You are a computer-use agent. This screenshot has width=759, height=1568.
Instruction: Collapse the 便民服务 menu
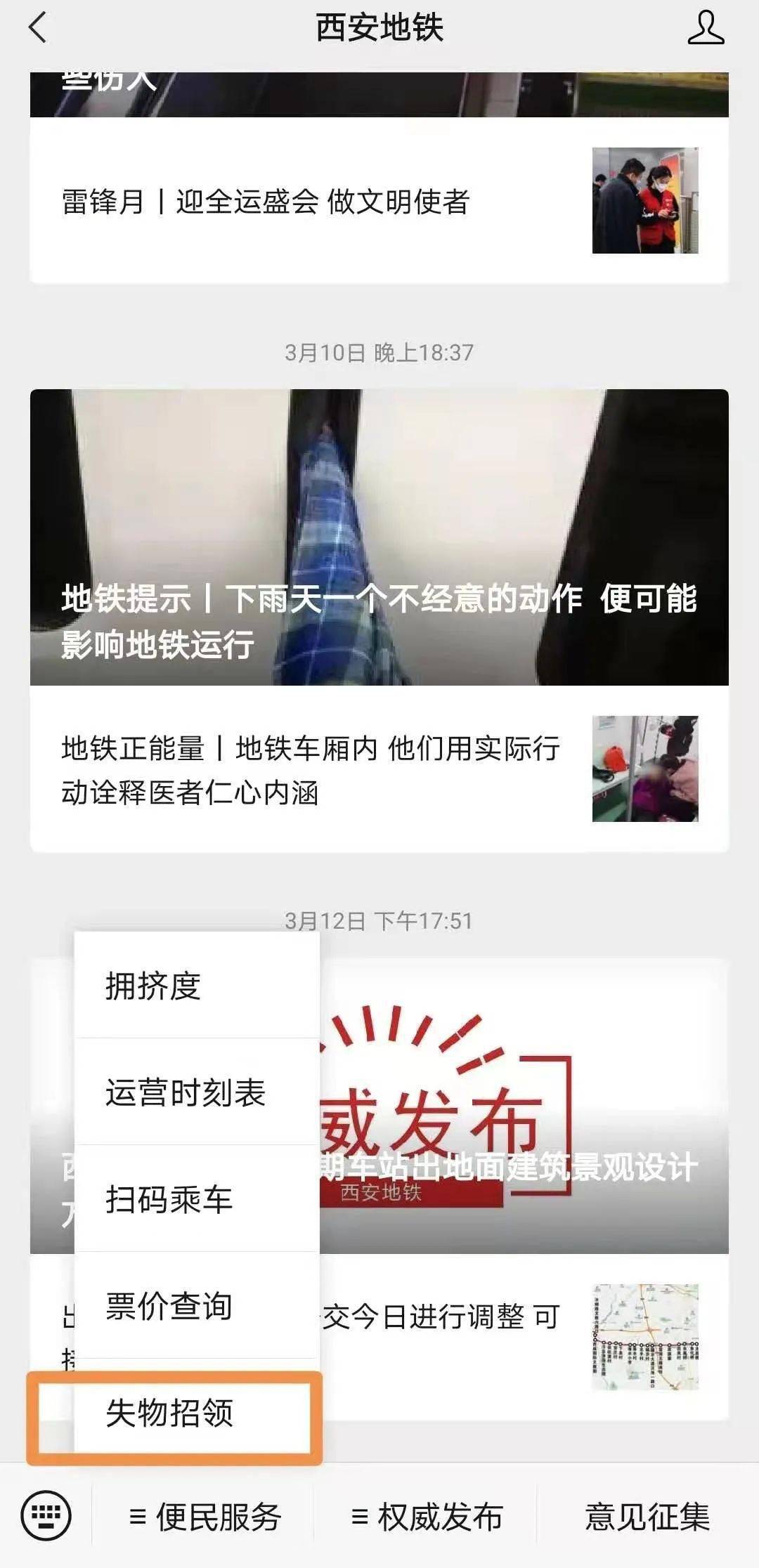205,1516
